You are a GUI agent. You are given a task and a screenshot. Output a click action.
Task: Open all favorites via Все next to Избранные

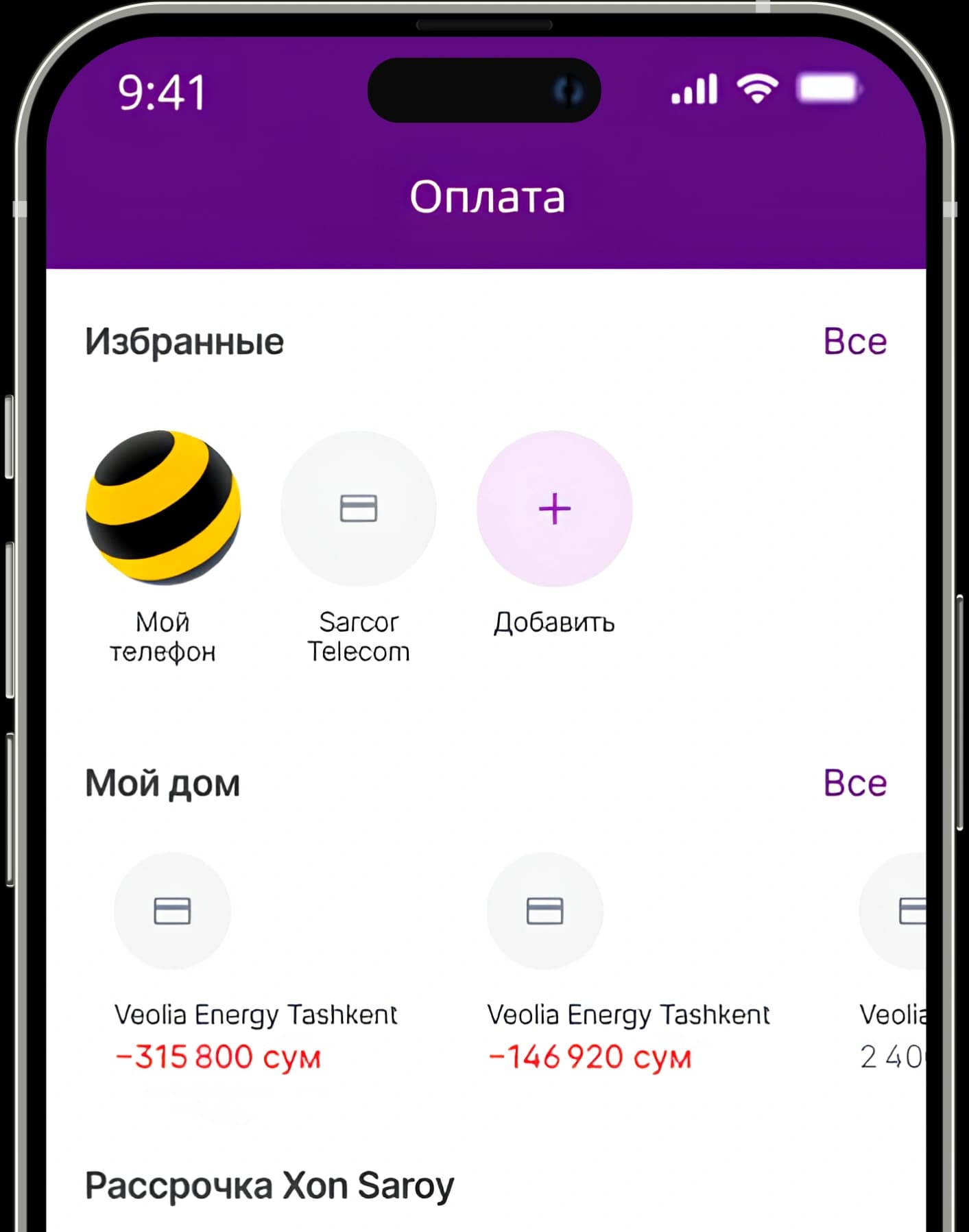point(854,341)
